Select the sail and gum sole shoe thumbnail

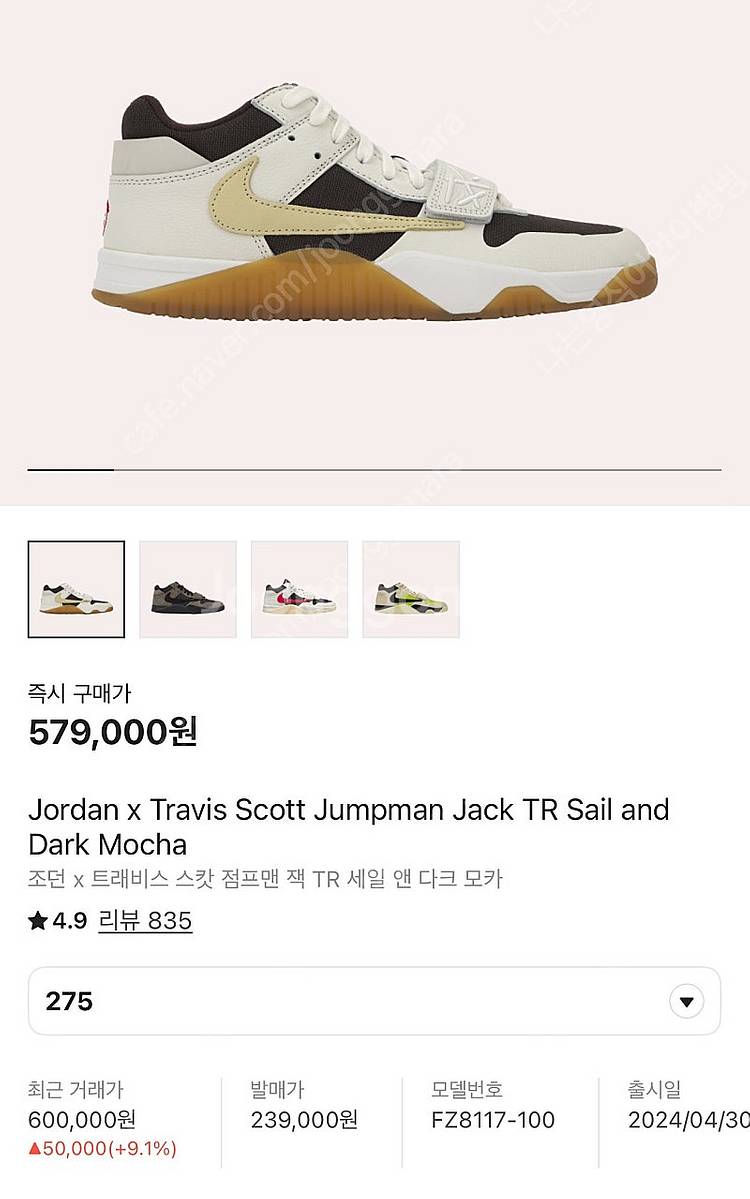click(76, 589)
